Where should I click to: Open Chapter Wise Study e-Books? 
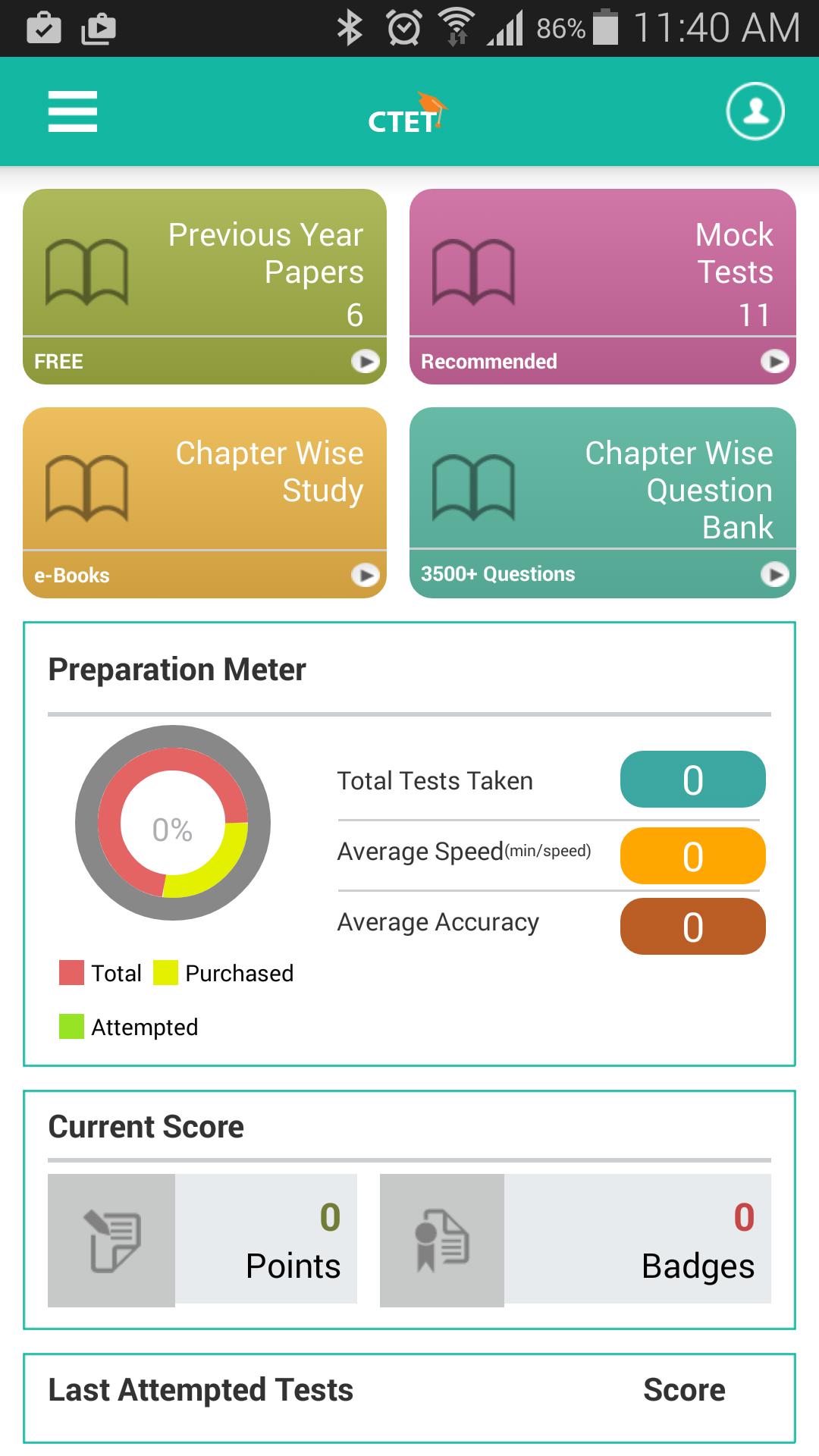(205, 502)
